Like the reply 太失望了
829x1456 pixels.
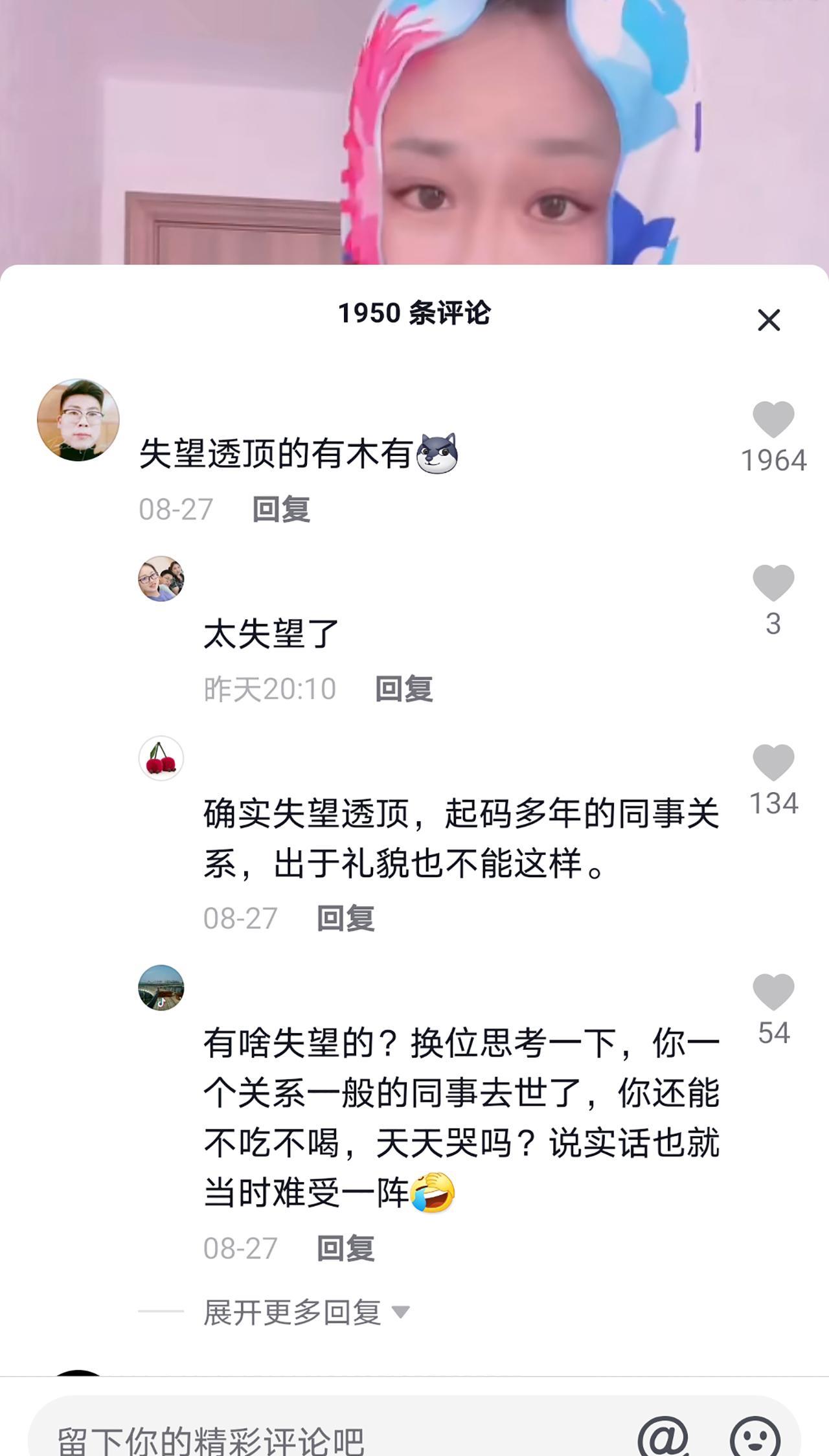point(773,582)
